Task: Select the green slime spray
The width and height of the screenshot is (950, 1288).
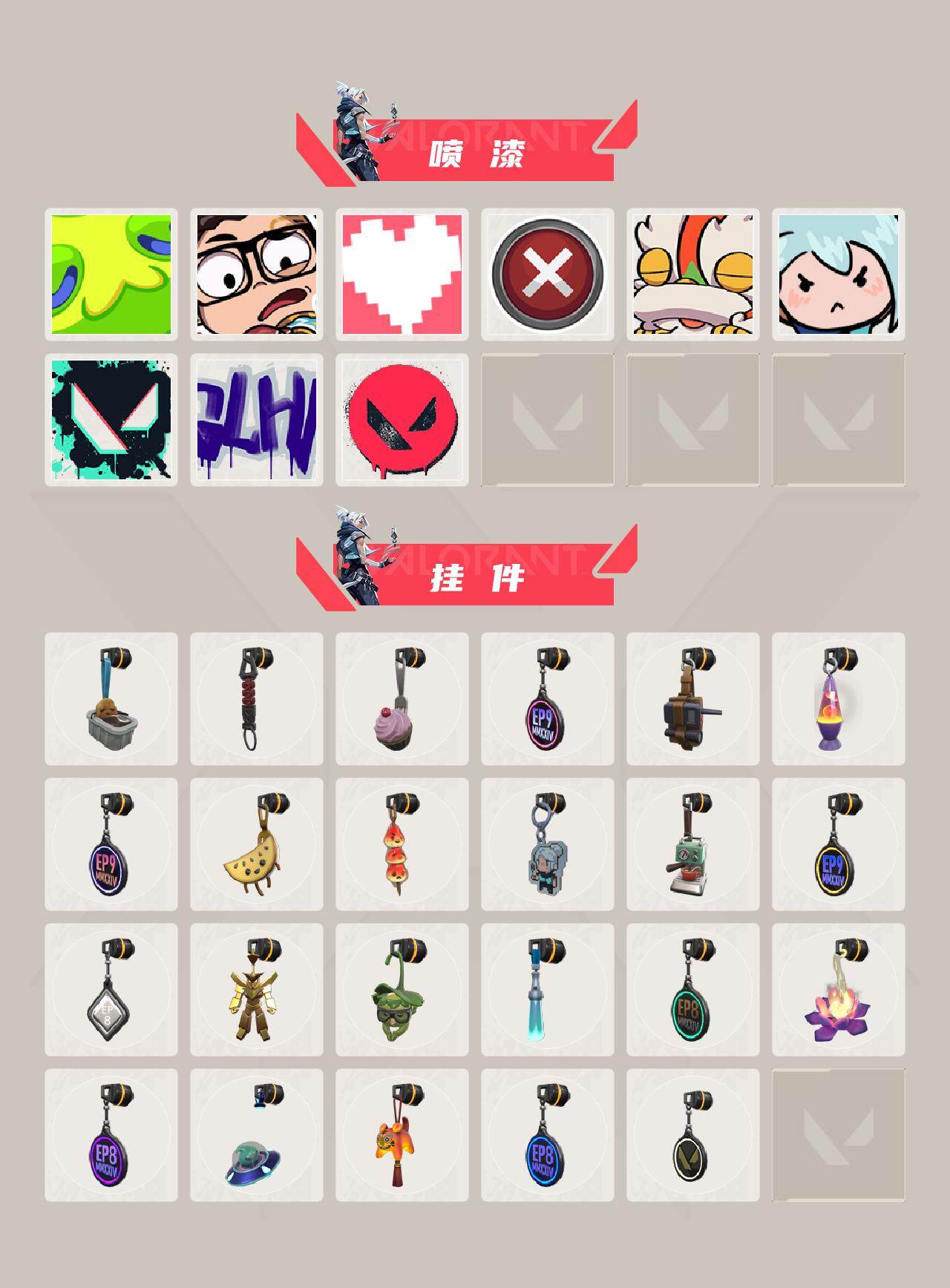Action: click(x=113, y=273)
